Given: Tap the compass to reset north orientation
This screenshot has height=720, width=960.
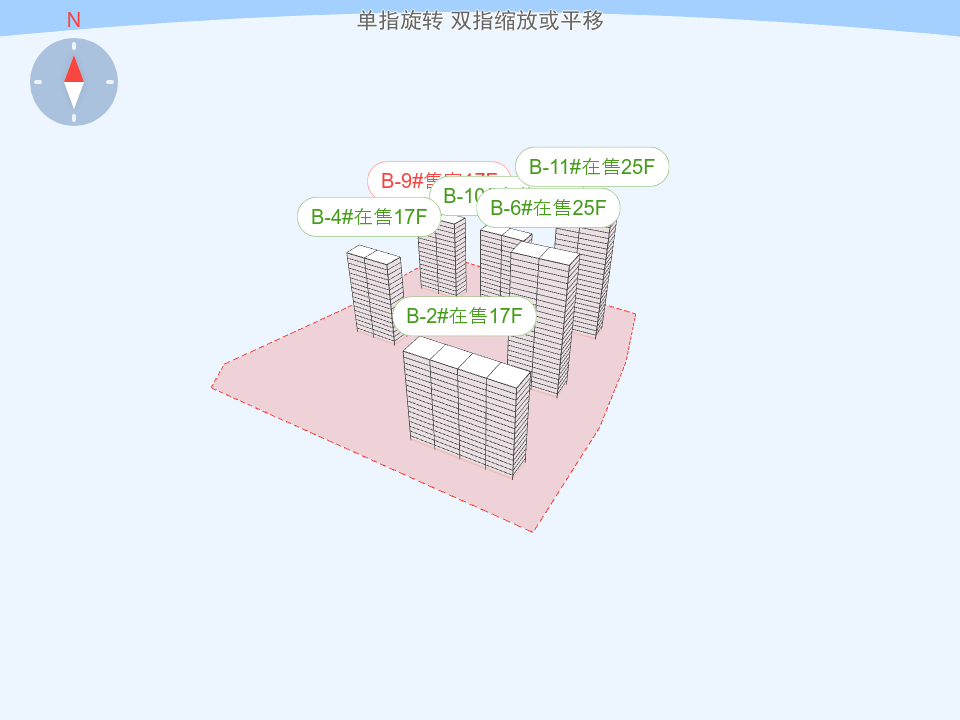Looking at the screenshot, I should pos(74,82).
